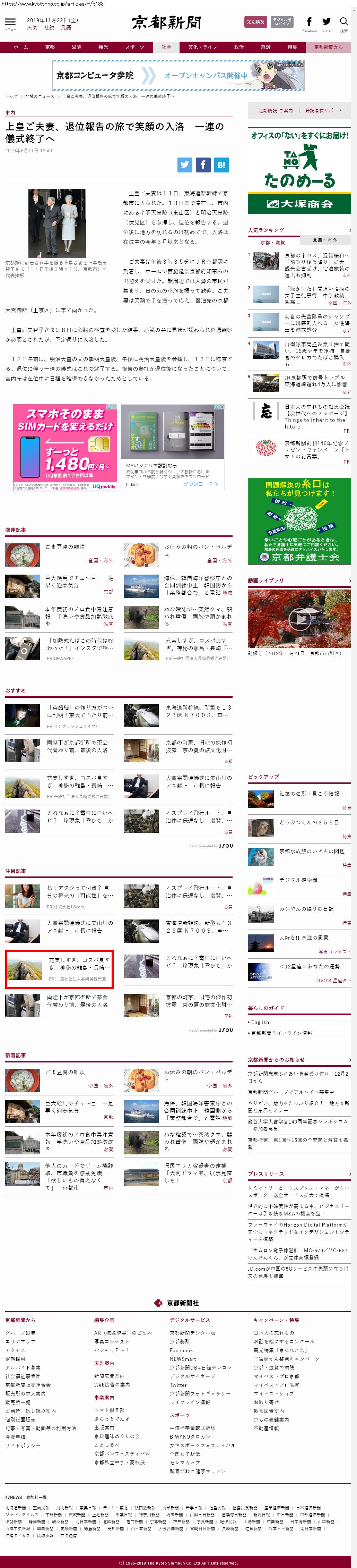Image resolution: width=357 pixels, height=1568 pixels.
Task: Switch to the 滋賀 navigation tab
Action: pyautogui.click(x=77, y=47)
